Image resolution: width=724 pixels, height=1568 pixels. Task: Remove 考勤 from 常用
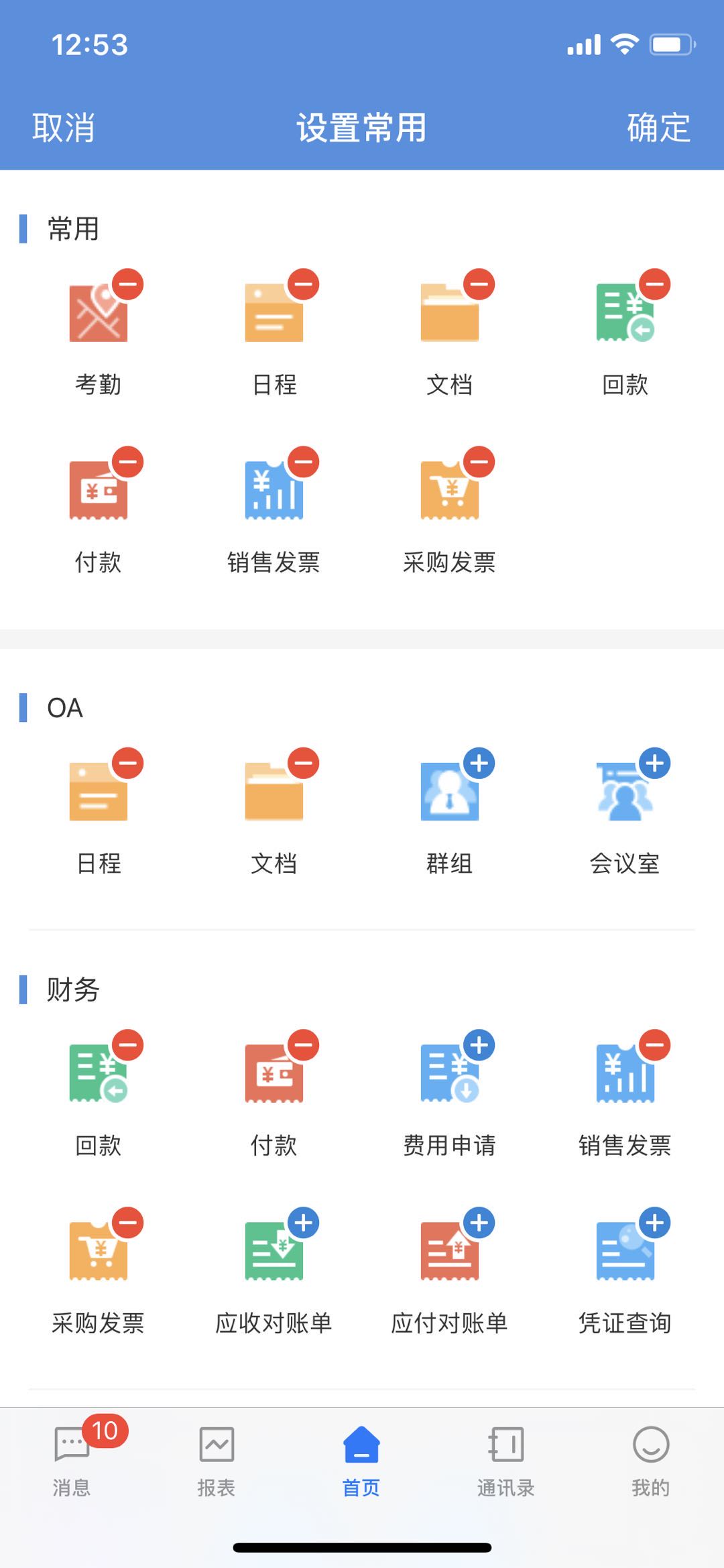click(127, 284)
